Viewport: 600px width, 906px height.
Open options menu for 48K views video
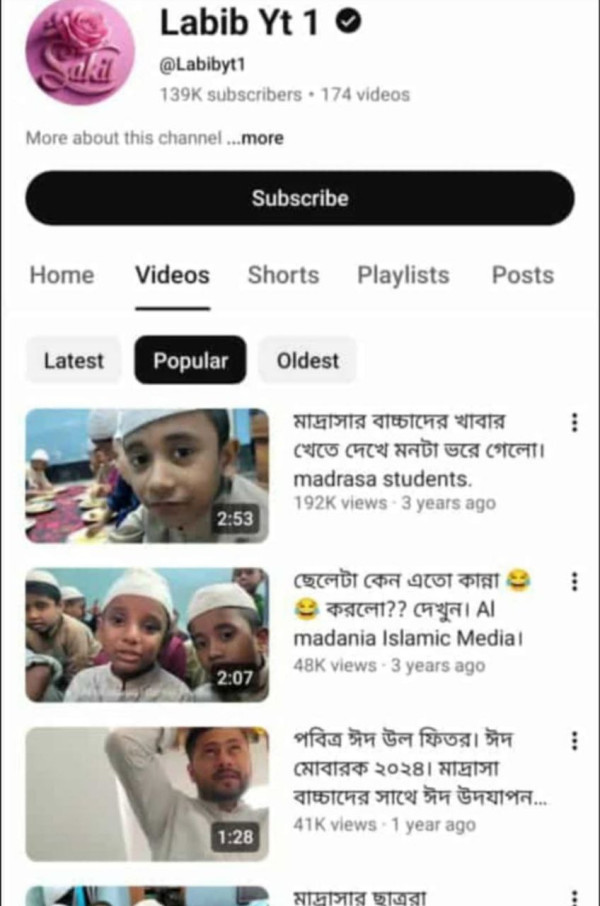tap(574, 582)
